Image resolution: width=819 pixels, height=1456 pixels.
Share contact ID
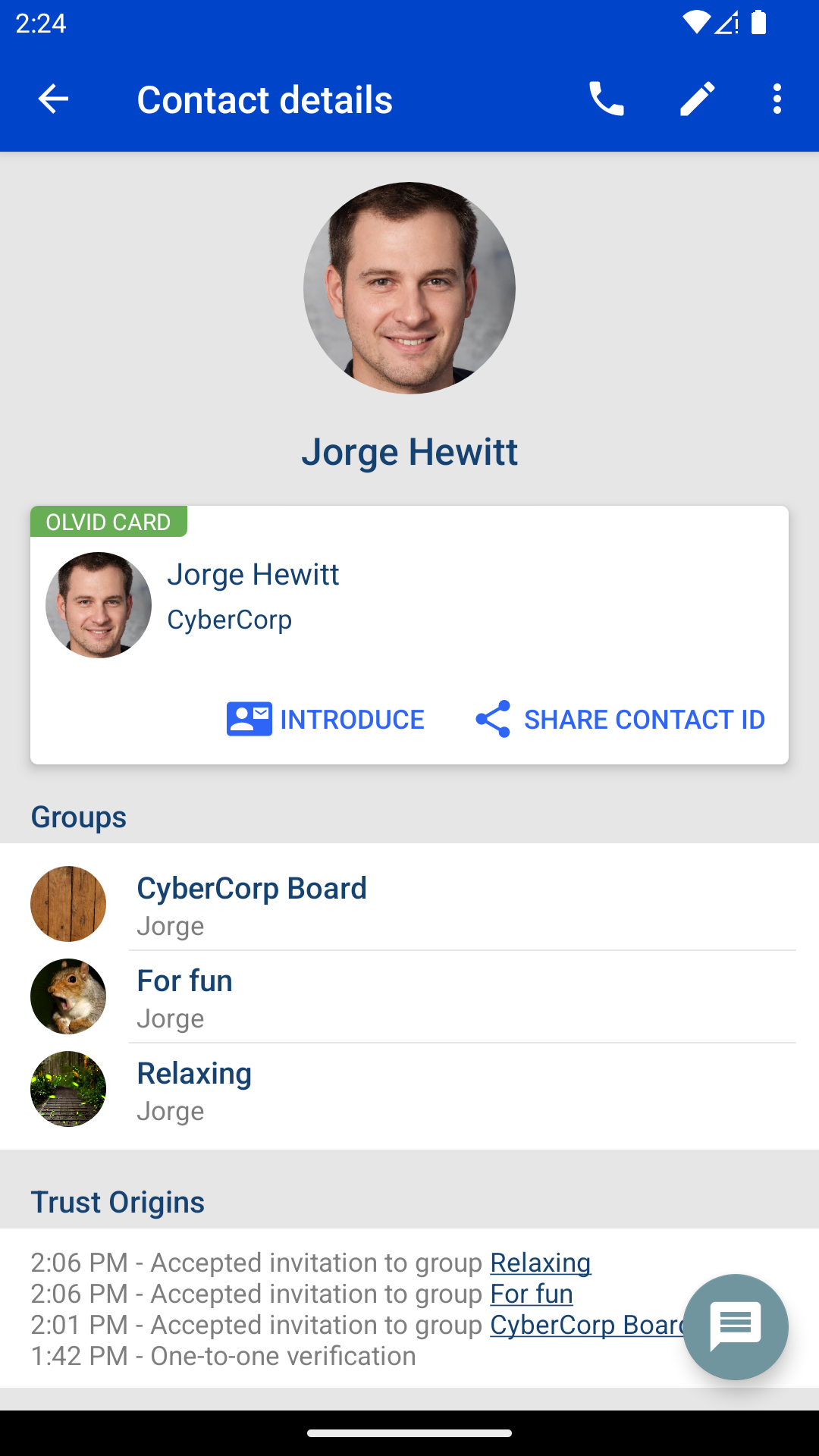pyautogui.click(x=620, y=719)
